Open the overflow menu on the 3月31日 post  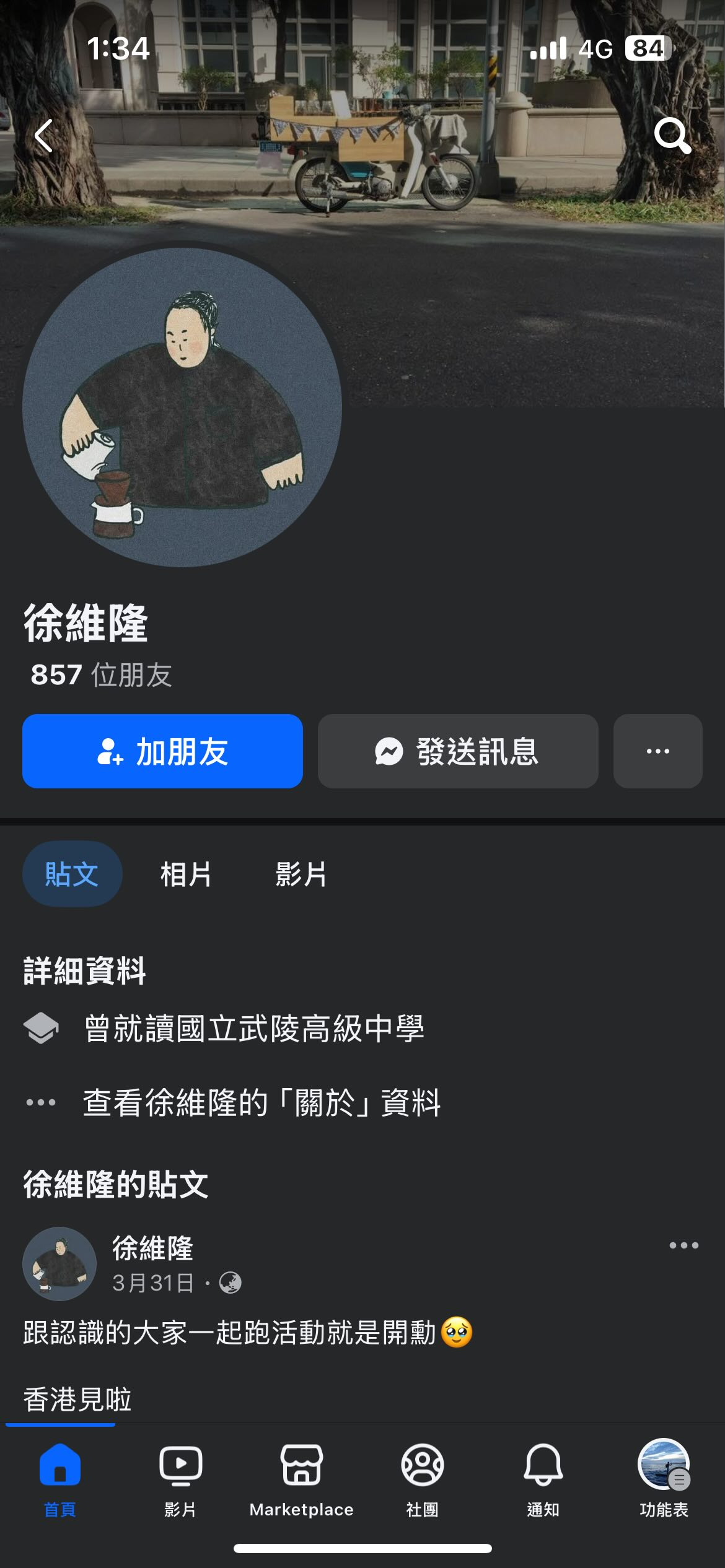point(683,1245)
